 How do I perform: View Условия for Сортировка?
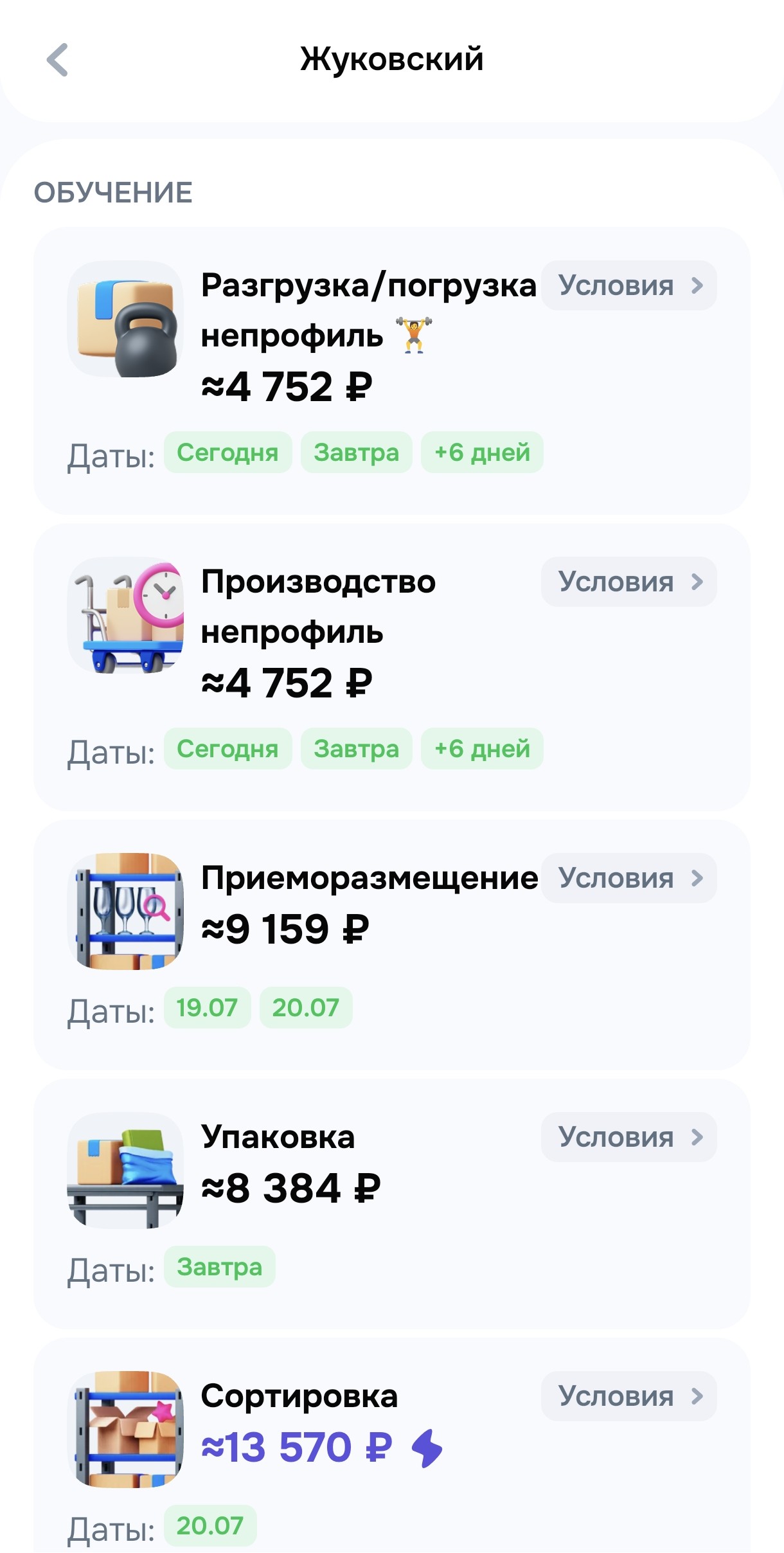(628, 1396)
